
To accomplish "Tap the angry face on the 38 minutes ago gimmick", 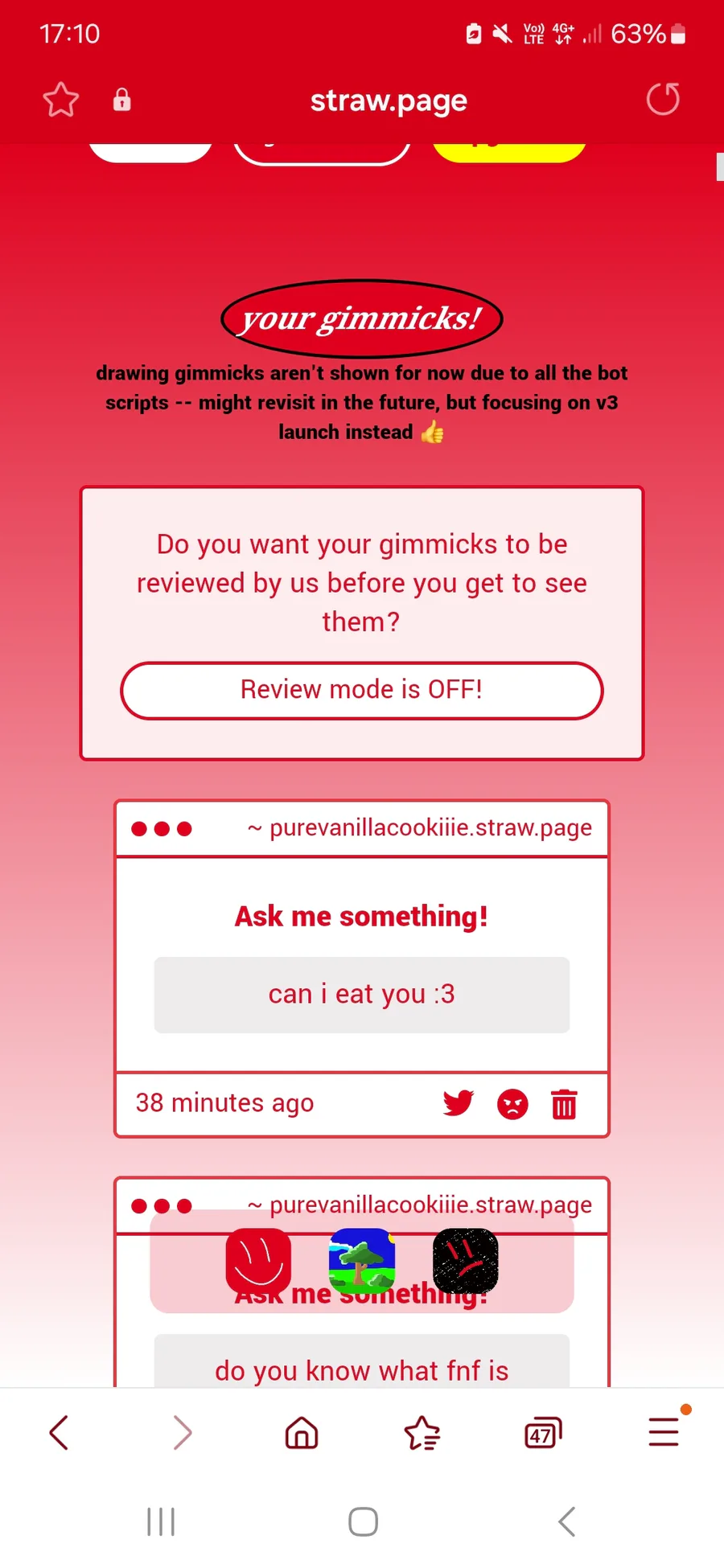I will [x=512, y=1104].
